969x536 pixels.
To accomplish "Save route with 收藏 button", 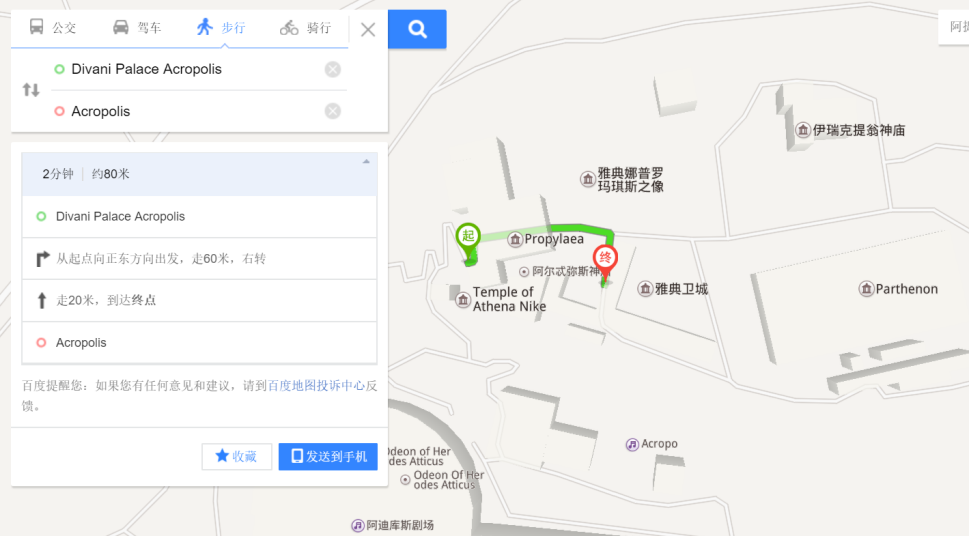I will tap(236, 457).
